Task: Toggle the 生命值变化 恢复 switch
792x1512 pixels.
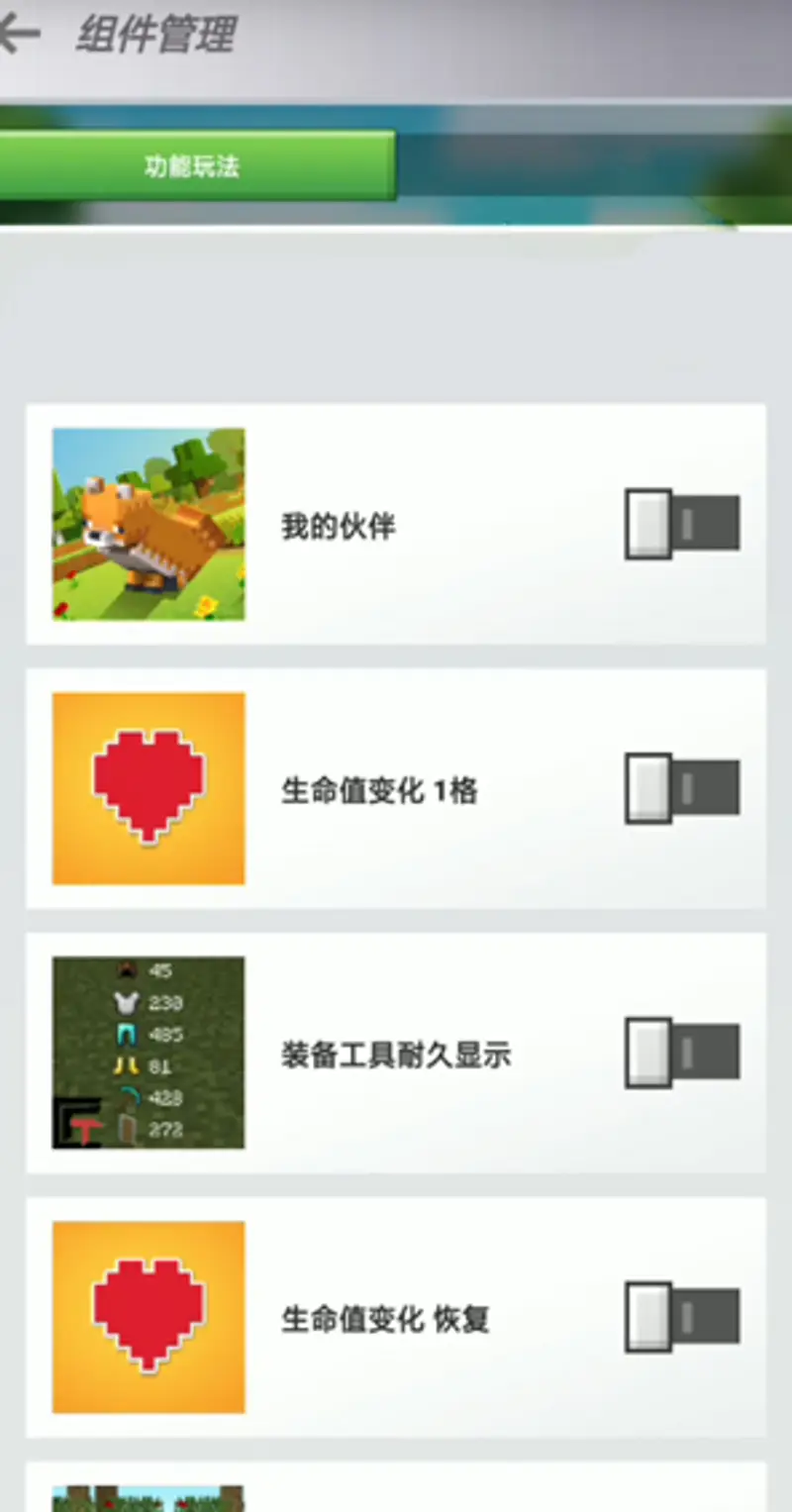Action: [x=682, y=1317]
